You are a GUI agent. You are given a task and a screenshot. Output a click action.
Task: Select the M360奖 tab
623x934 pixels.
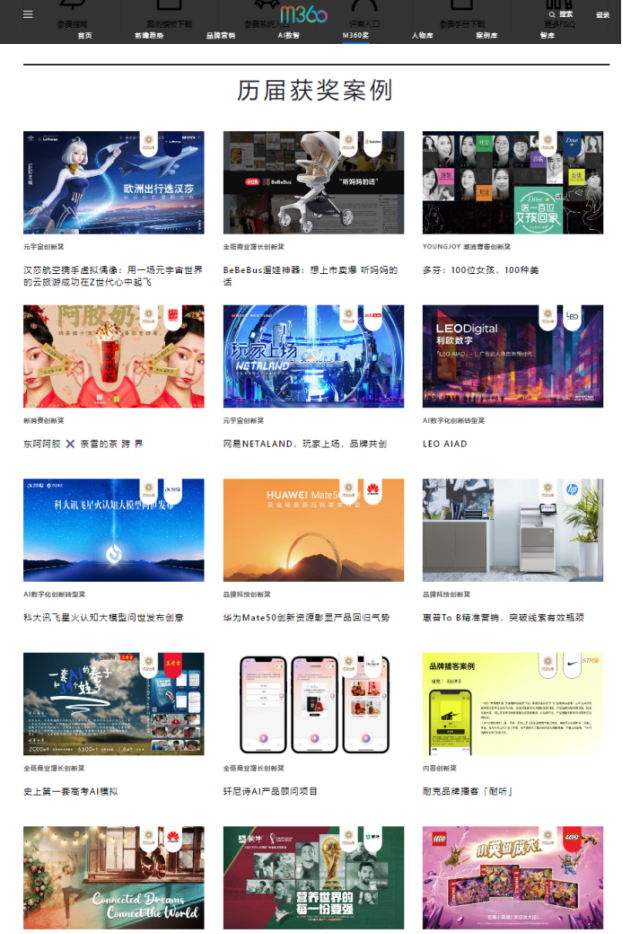pos(355,35)
